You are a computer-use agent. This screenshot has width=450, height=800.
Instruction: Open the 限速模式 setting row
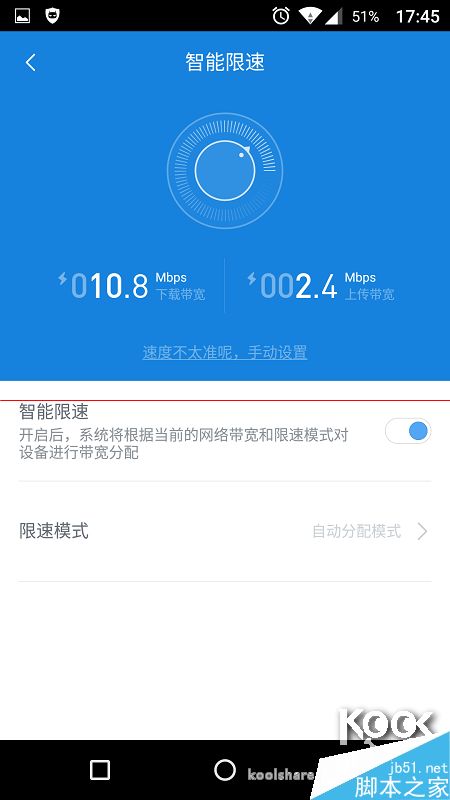click(x=225, y=531)
